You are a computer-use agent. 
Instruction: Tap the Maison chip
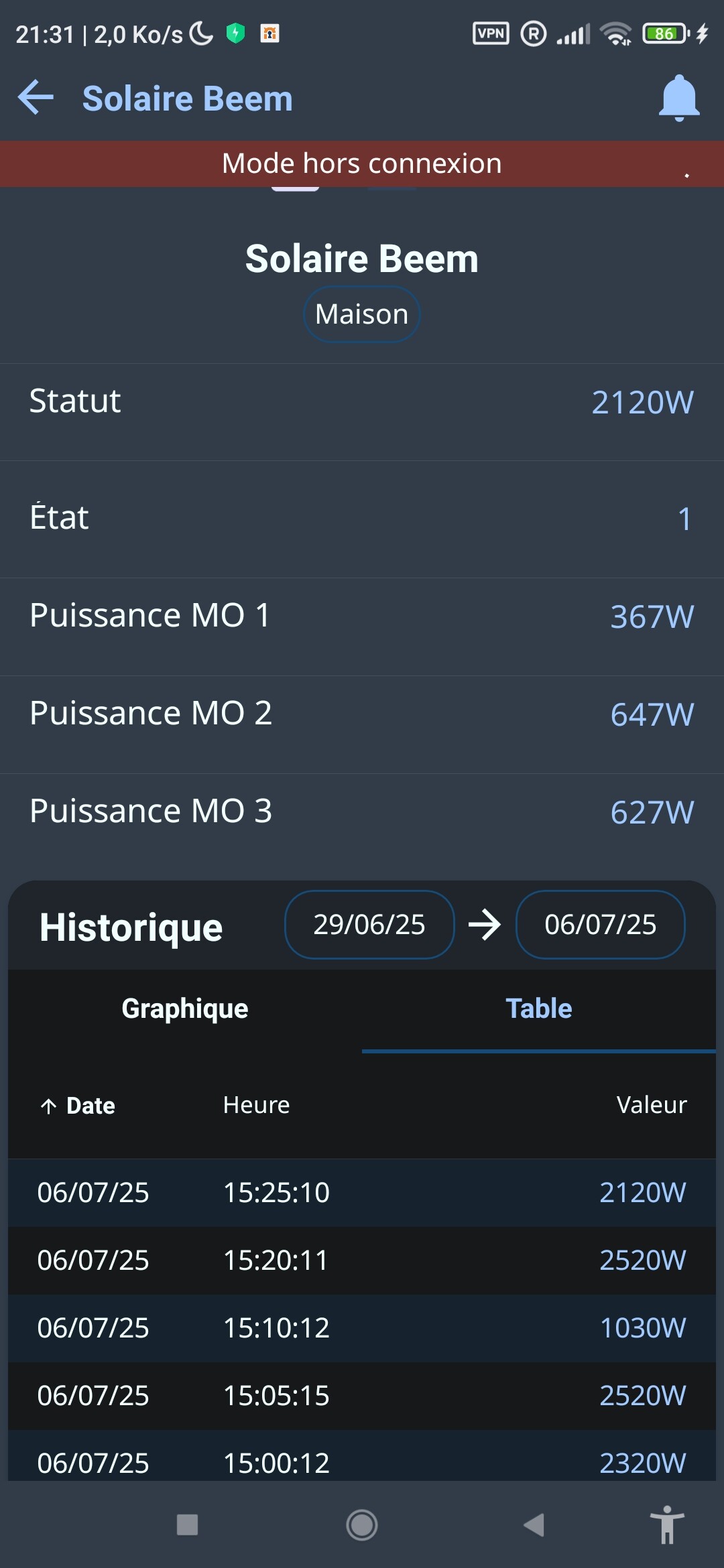362,314
